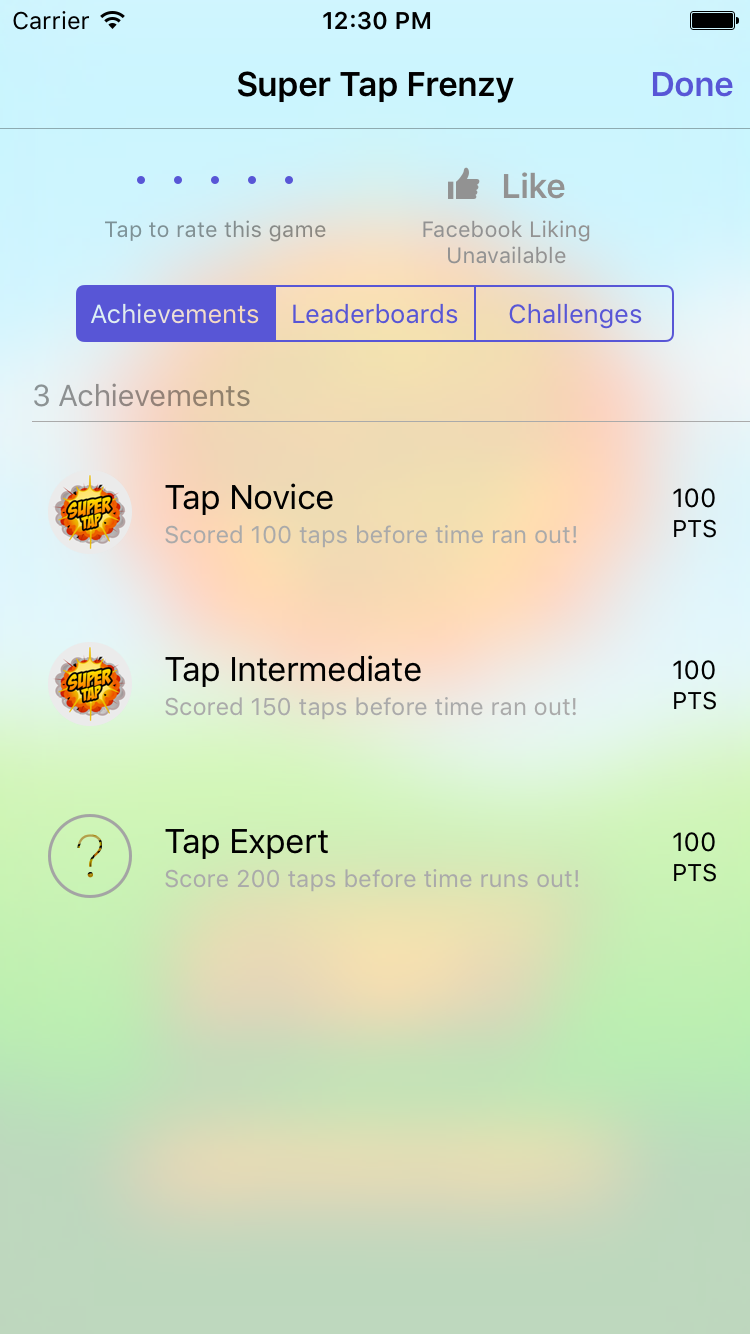This screenshot has width=750, height=1334.
Task: Tap the 'Tap to rate this game' label
Action: tap(215, 229)
